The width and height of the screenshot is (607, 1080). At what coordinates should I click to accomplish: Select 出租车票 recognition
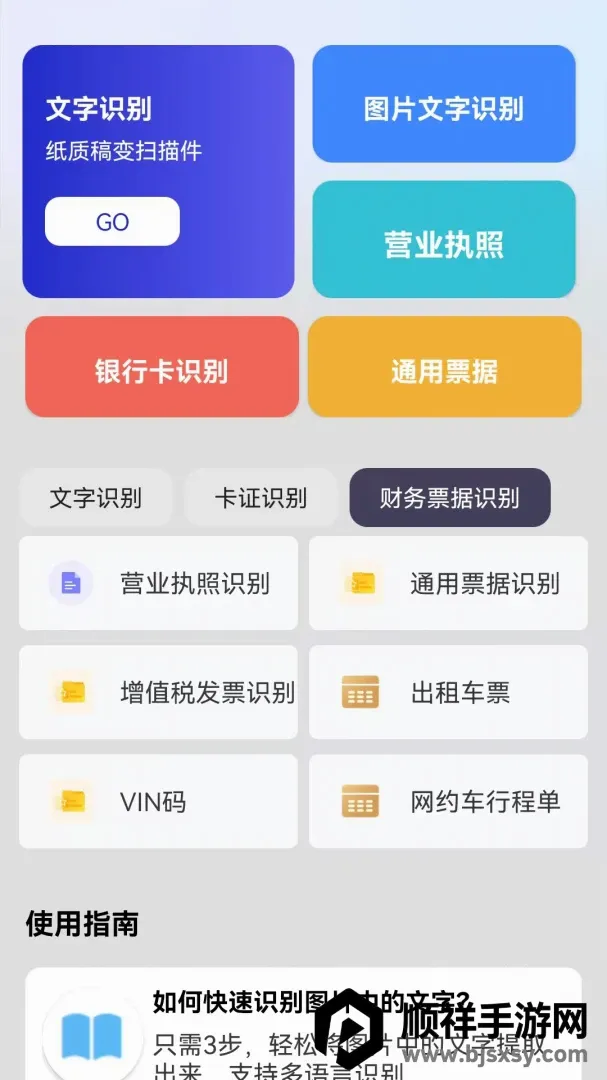[449, 692]
